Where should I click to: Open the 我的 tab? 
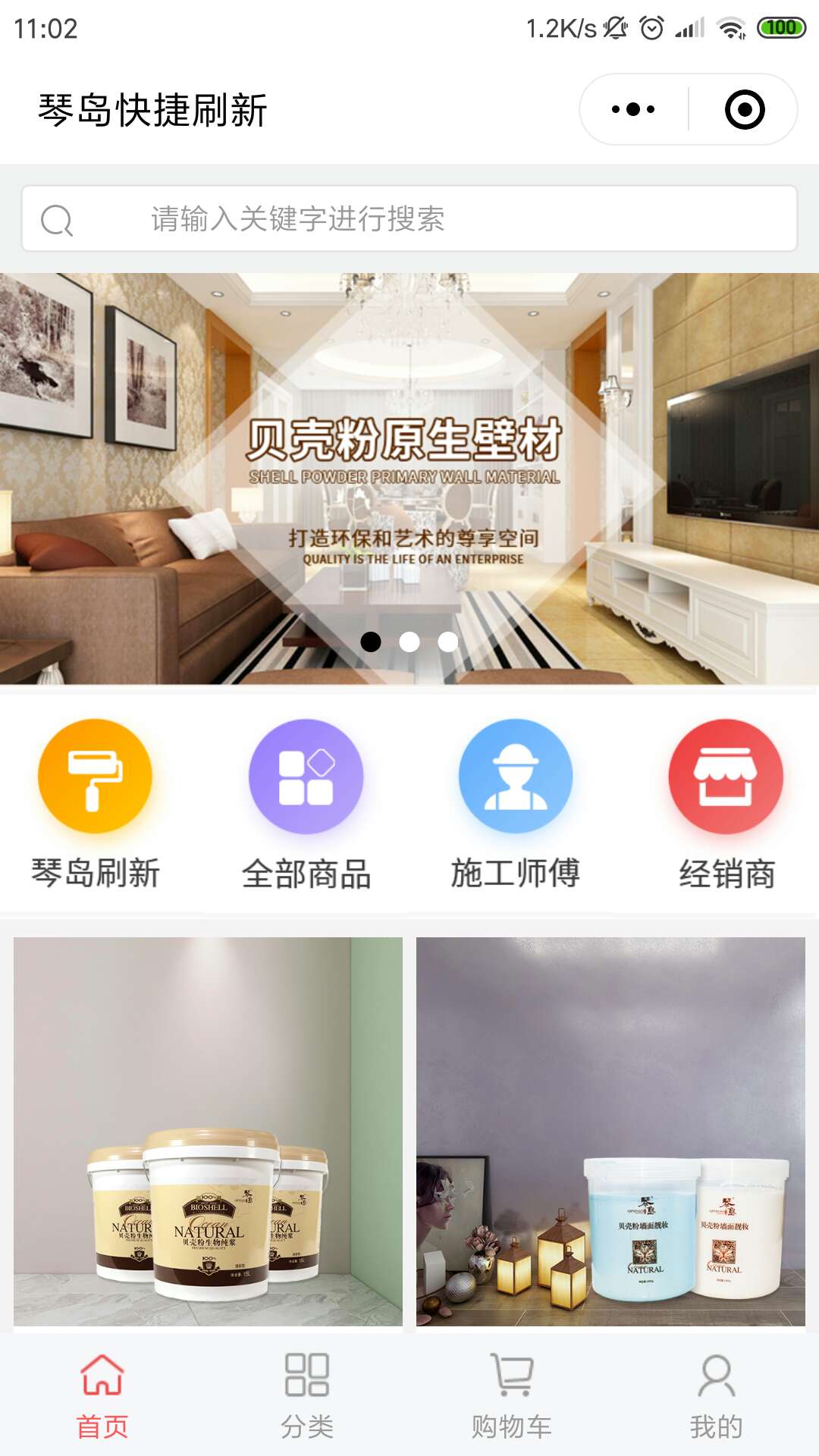(715, 1409)
